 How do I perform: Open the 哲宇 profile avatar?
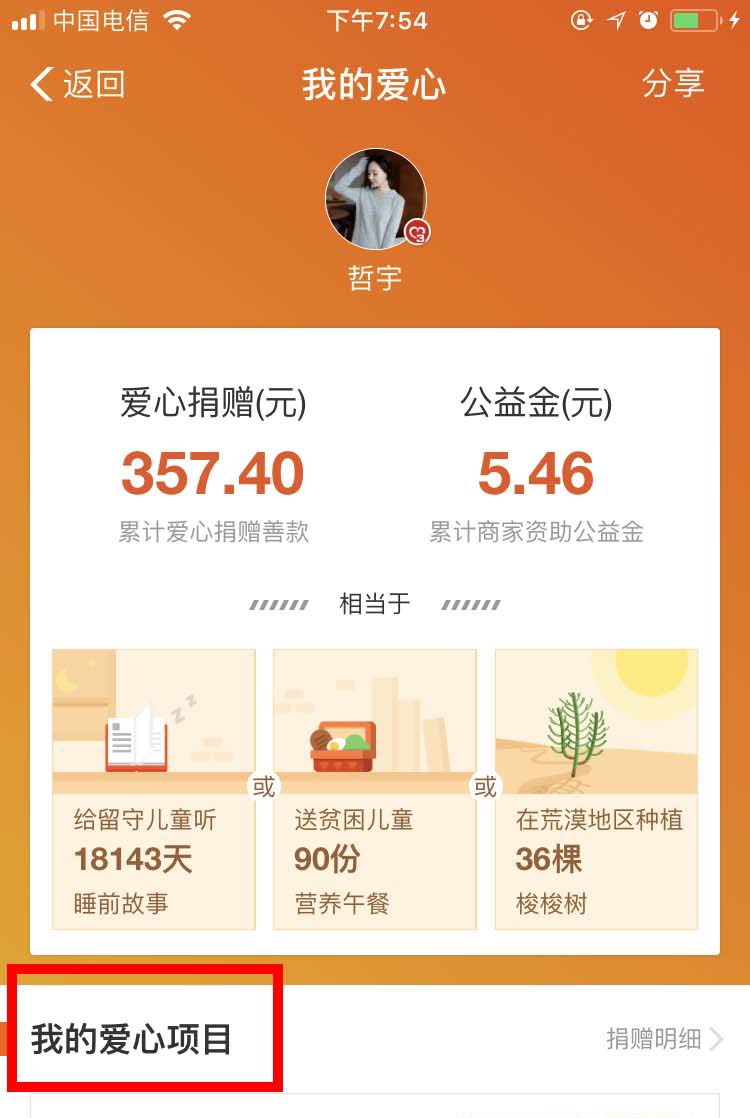(x=375, y=199)
